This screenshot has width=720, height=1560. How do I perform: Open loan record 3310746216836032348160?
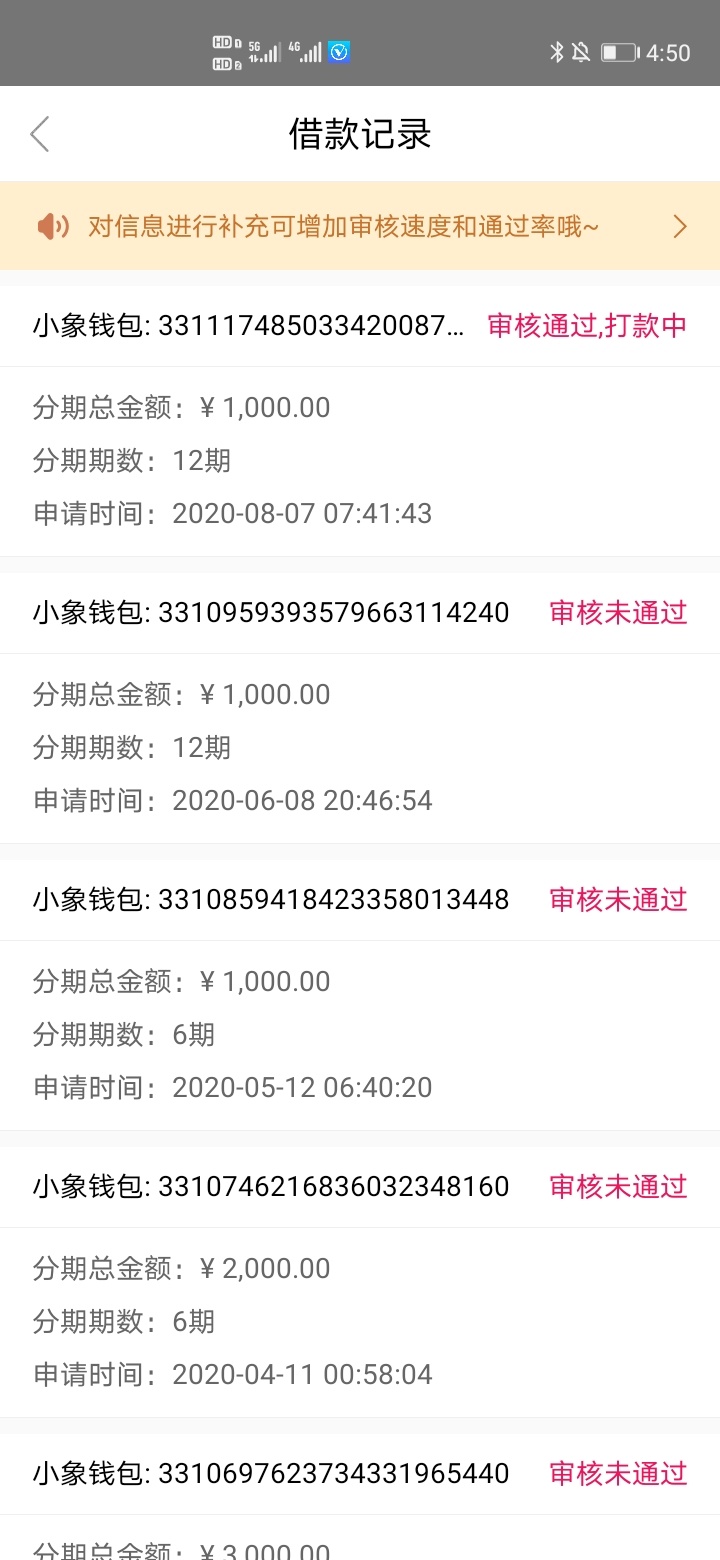pyautogui.click(x=360, y=1282)
